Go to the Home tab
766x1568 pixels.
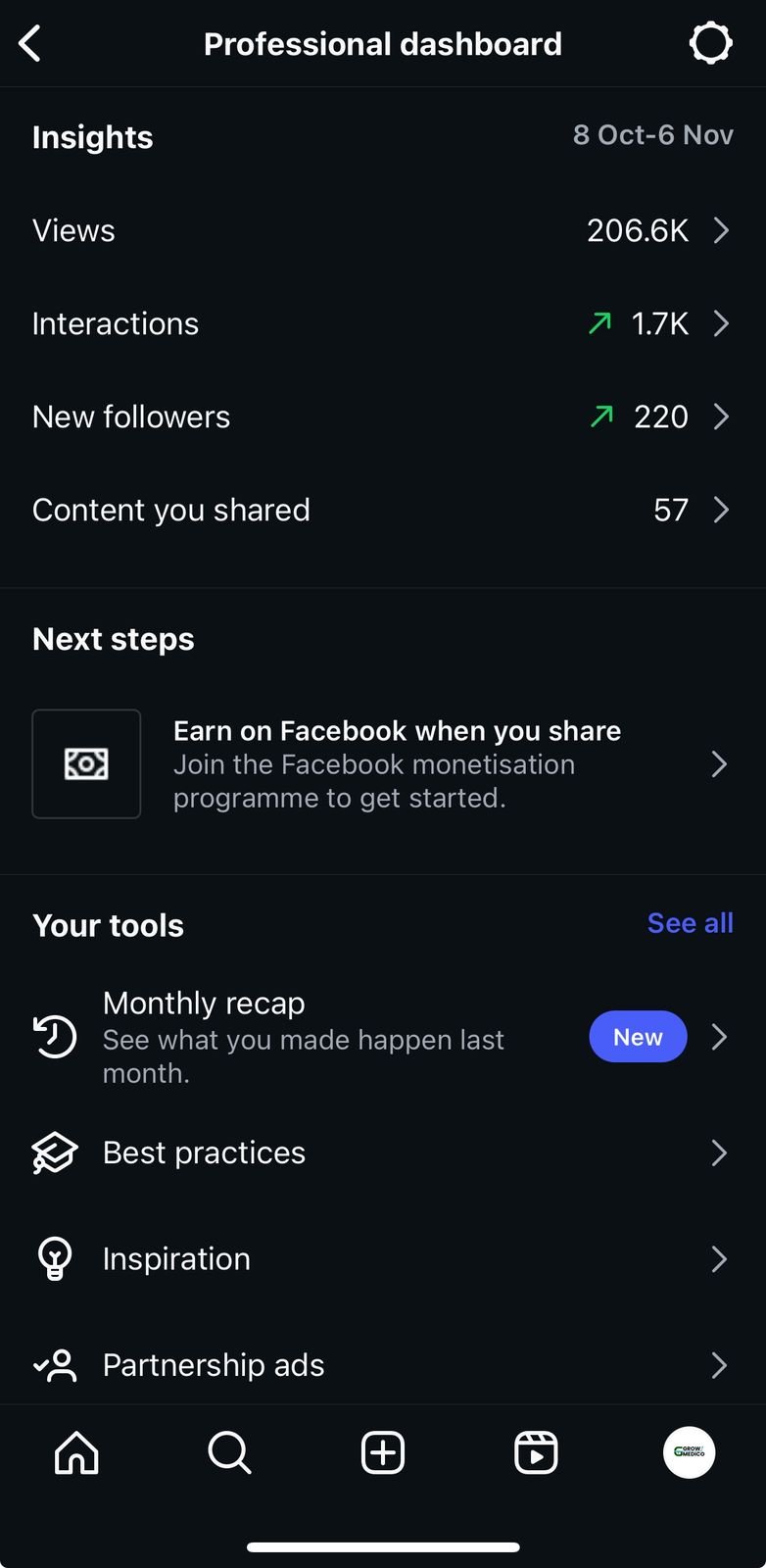coord(76,1452)
